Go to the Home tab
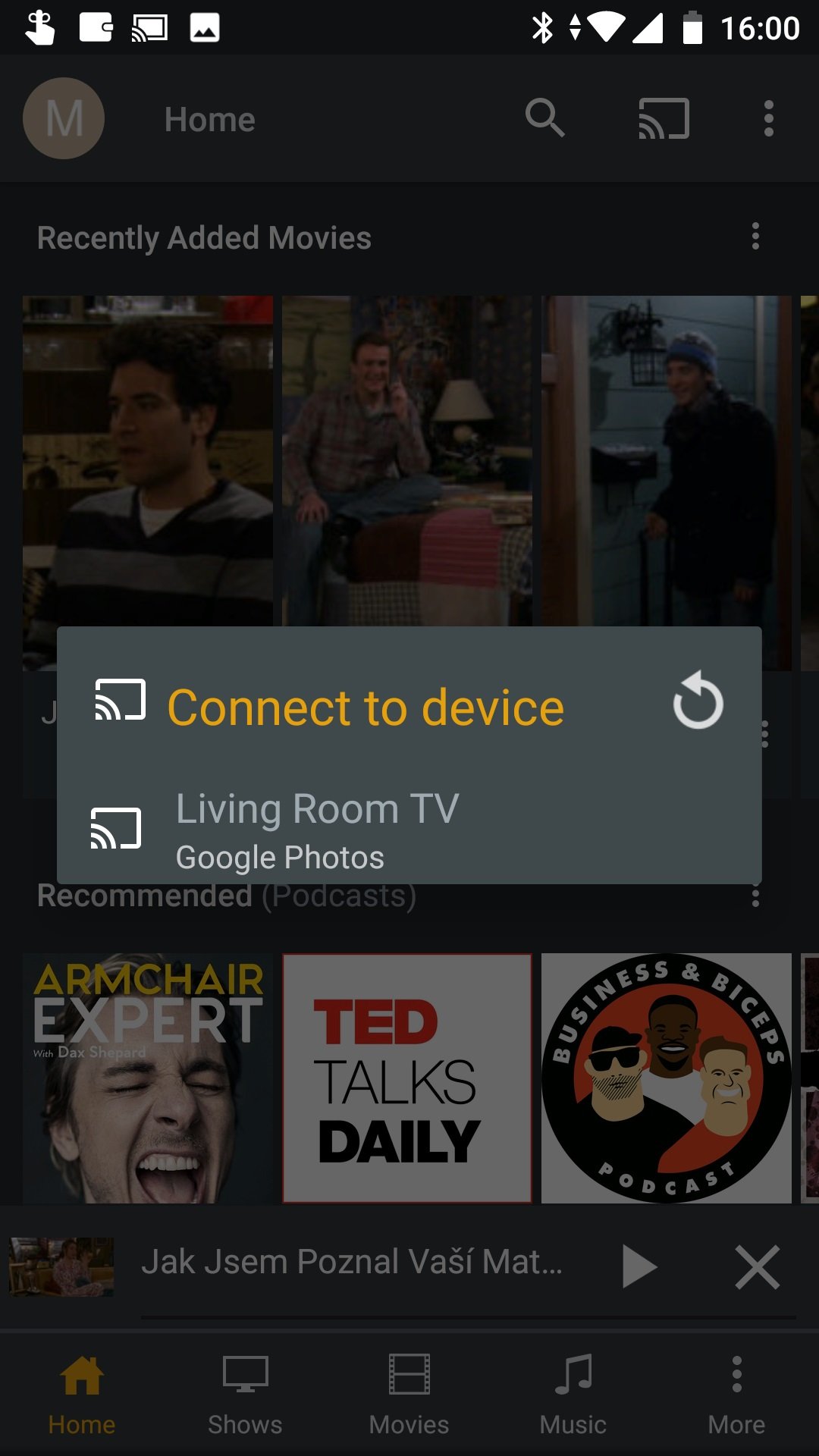The width and height of the screenshot is (819, 1456). click(82, 1395)
